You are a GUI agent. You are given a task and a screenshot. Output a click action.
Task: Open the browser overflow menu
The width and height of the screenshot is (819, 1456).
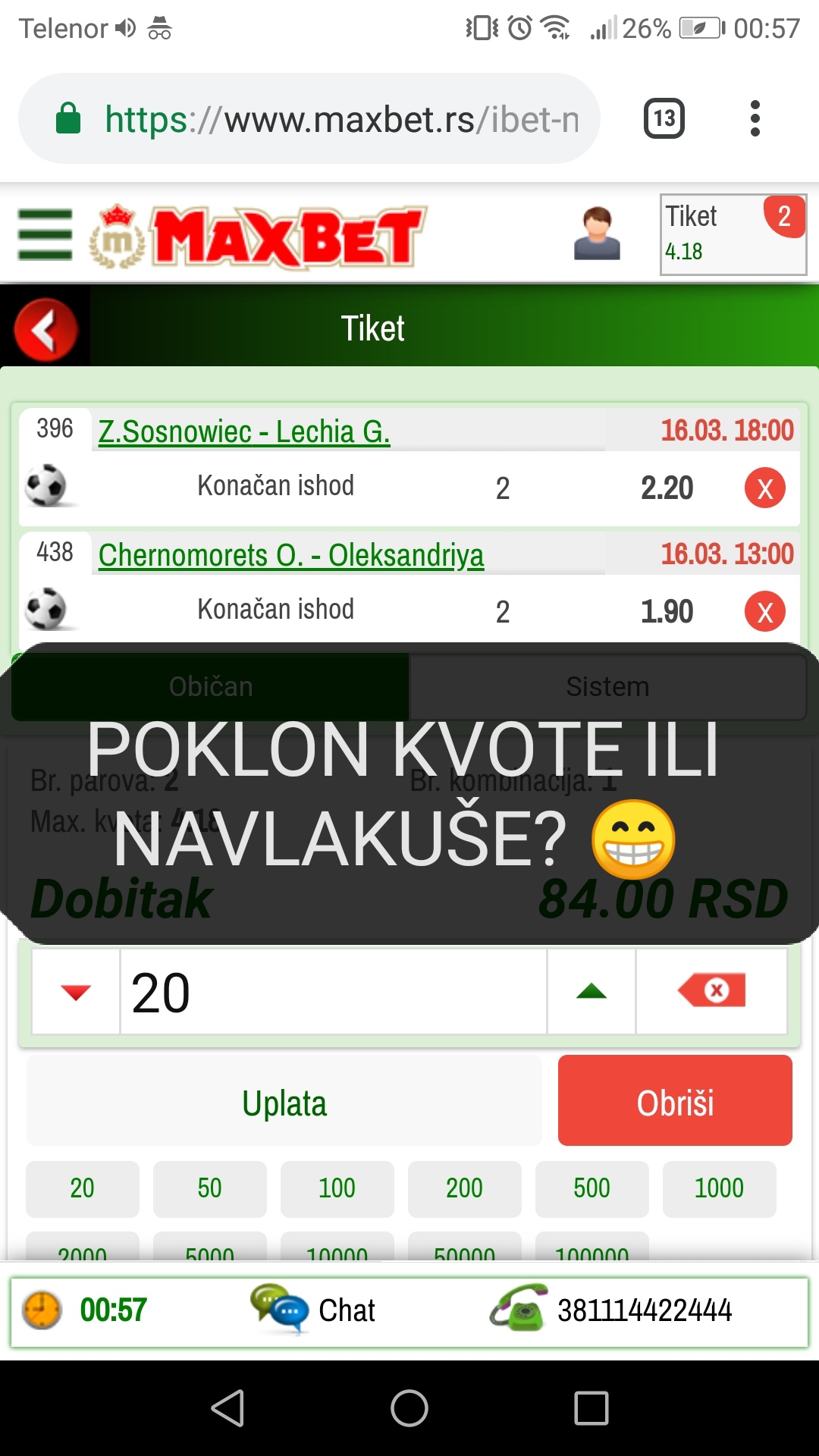point(755,118)
